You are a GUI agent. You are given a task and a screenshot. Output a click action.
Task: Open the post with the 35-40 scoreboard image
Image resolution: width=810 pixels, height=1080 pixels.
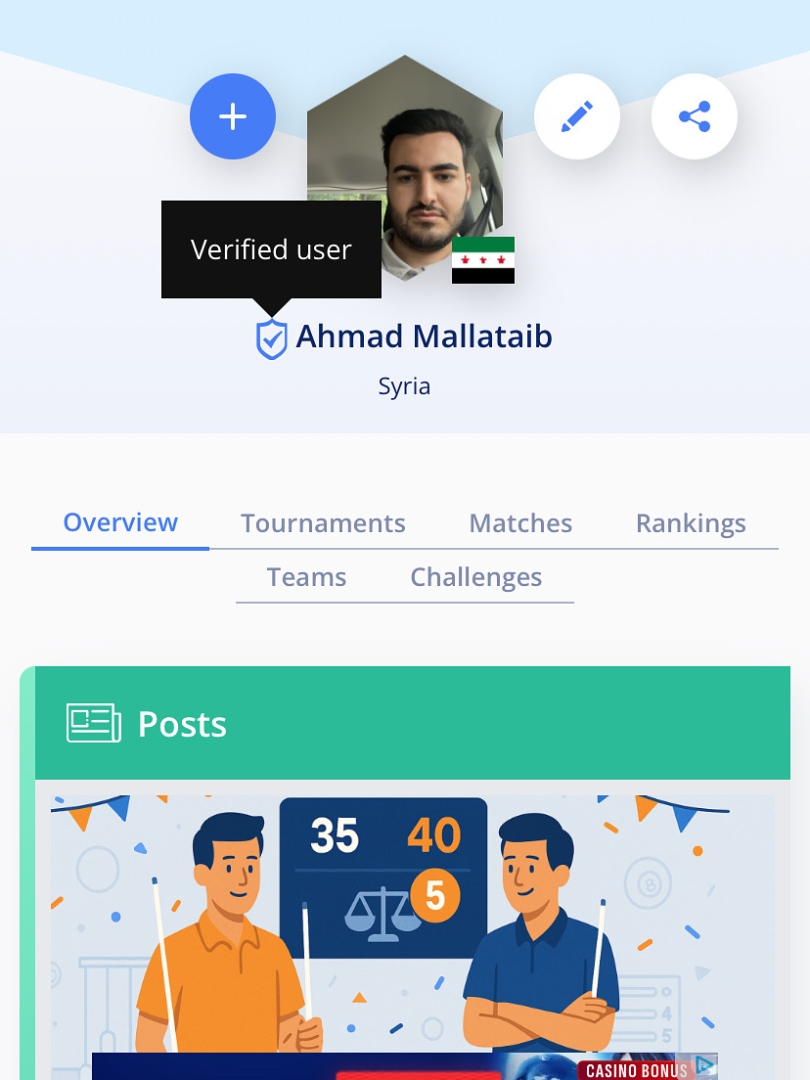(x=410, y=920)
